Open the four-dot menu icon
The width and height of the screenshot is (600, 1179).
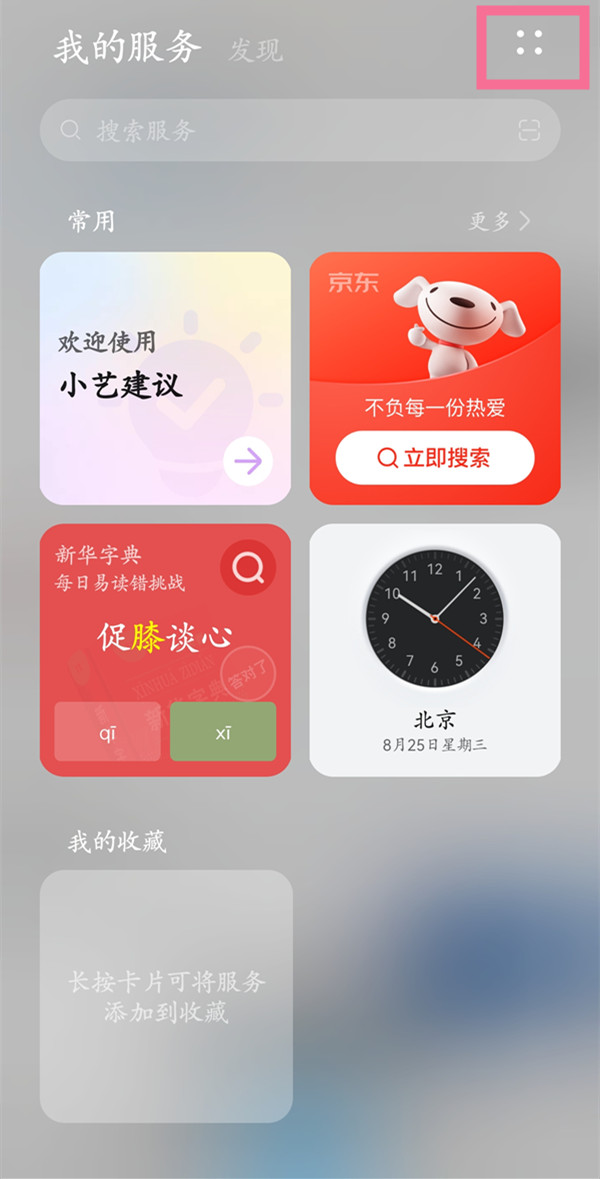[529, 42]
